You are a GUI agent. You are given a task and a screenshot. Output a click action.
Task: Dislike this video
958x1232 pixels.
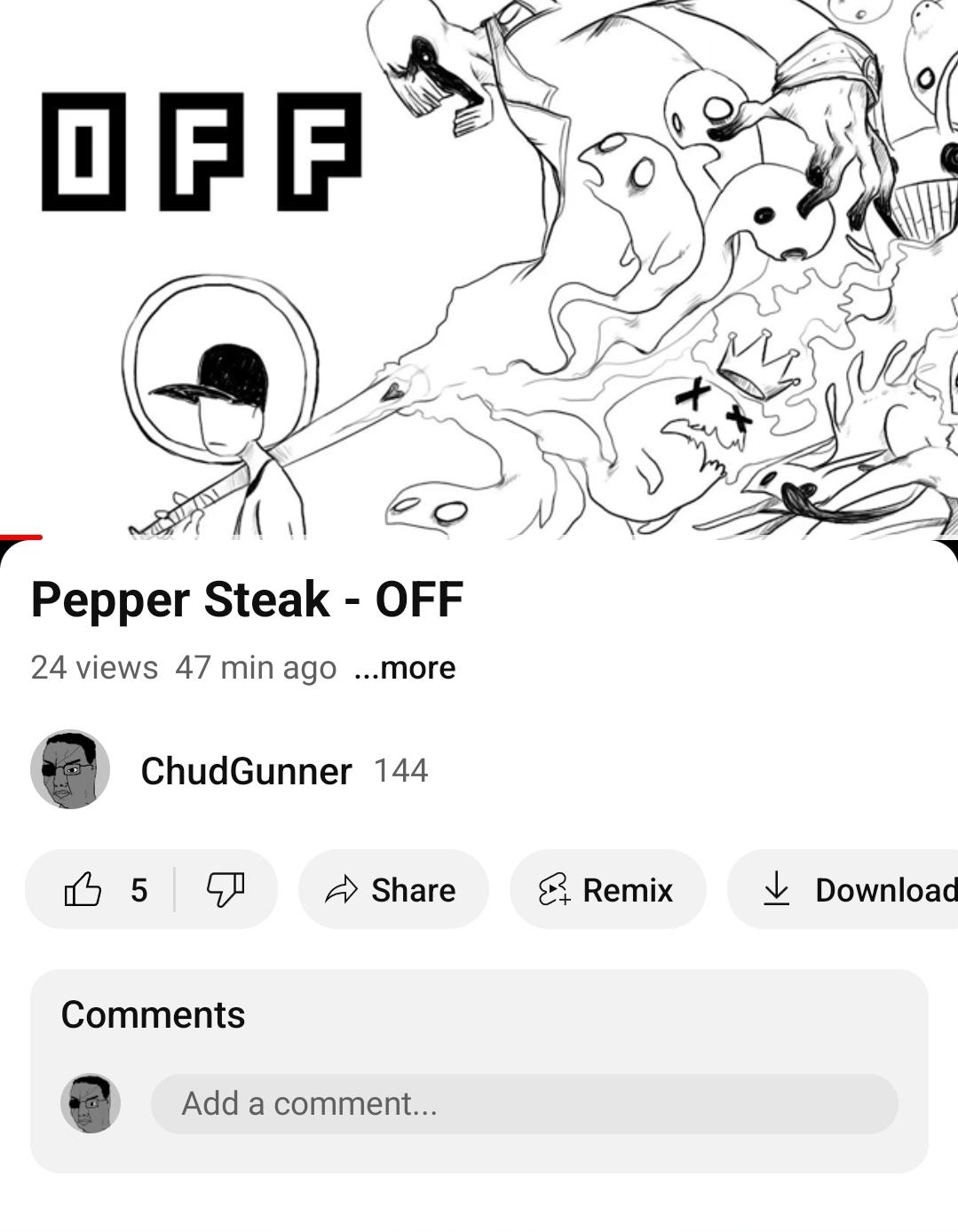[226, 889]
